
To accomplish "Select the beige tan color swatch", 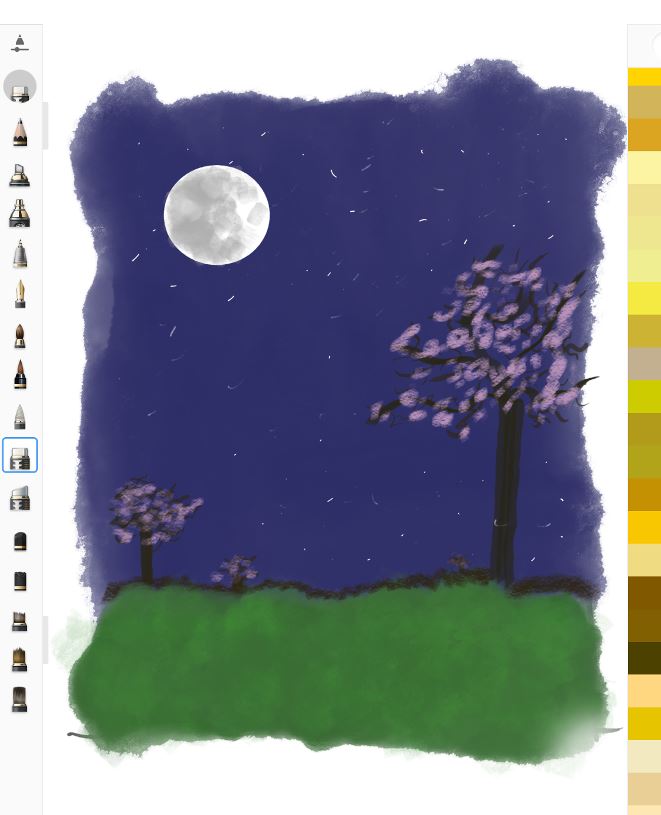I will (x=644, y=364).
